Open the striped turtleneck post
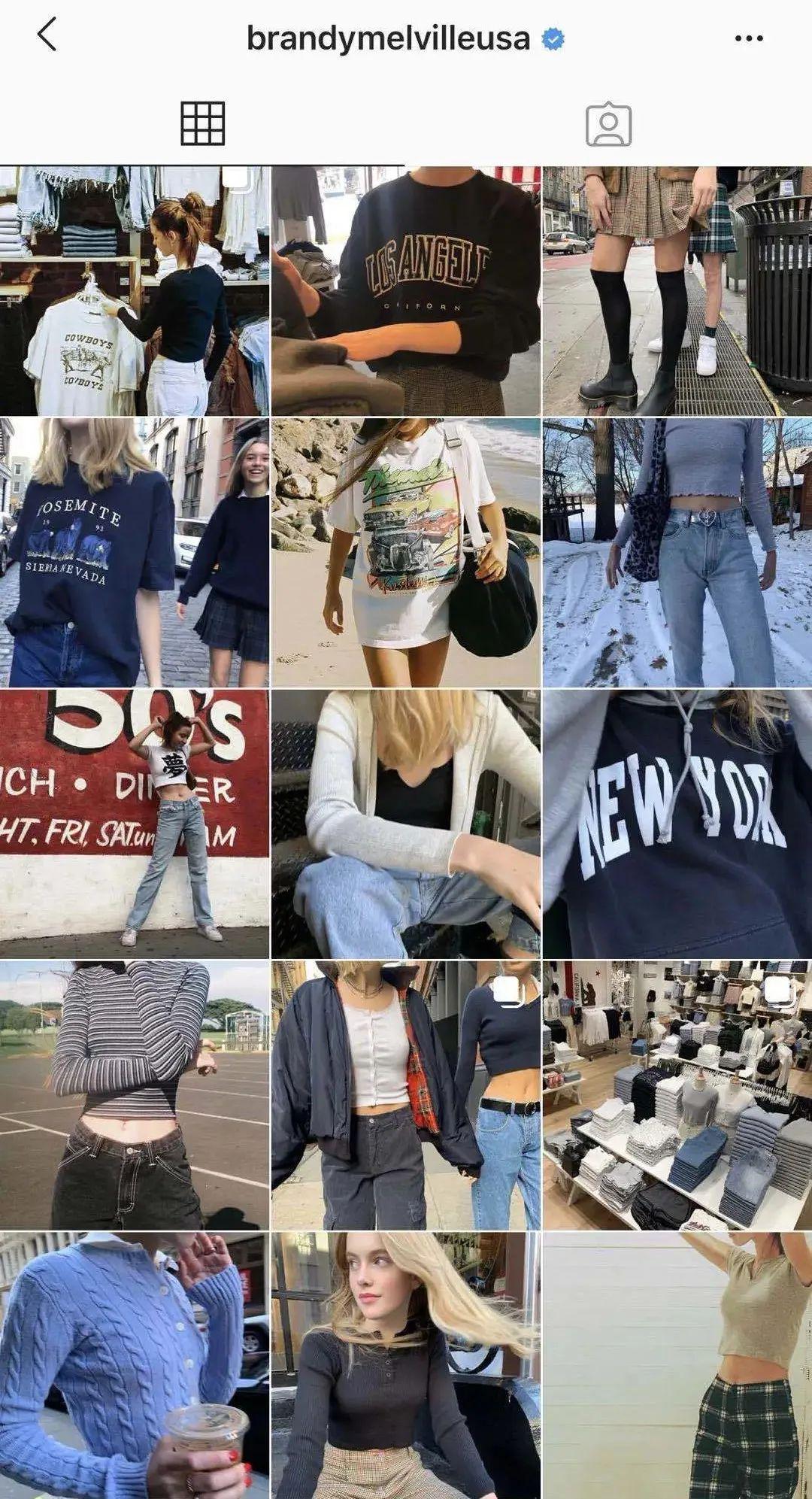 pos(135,1094)
